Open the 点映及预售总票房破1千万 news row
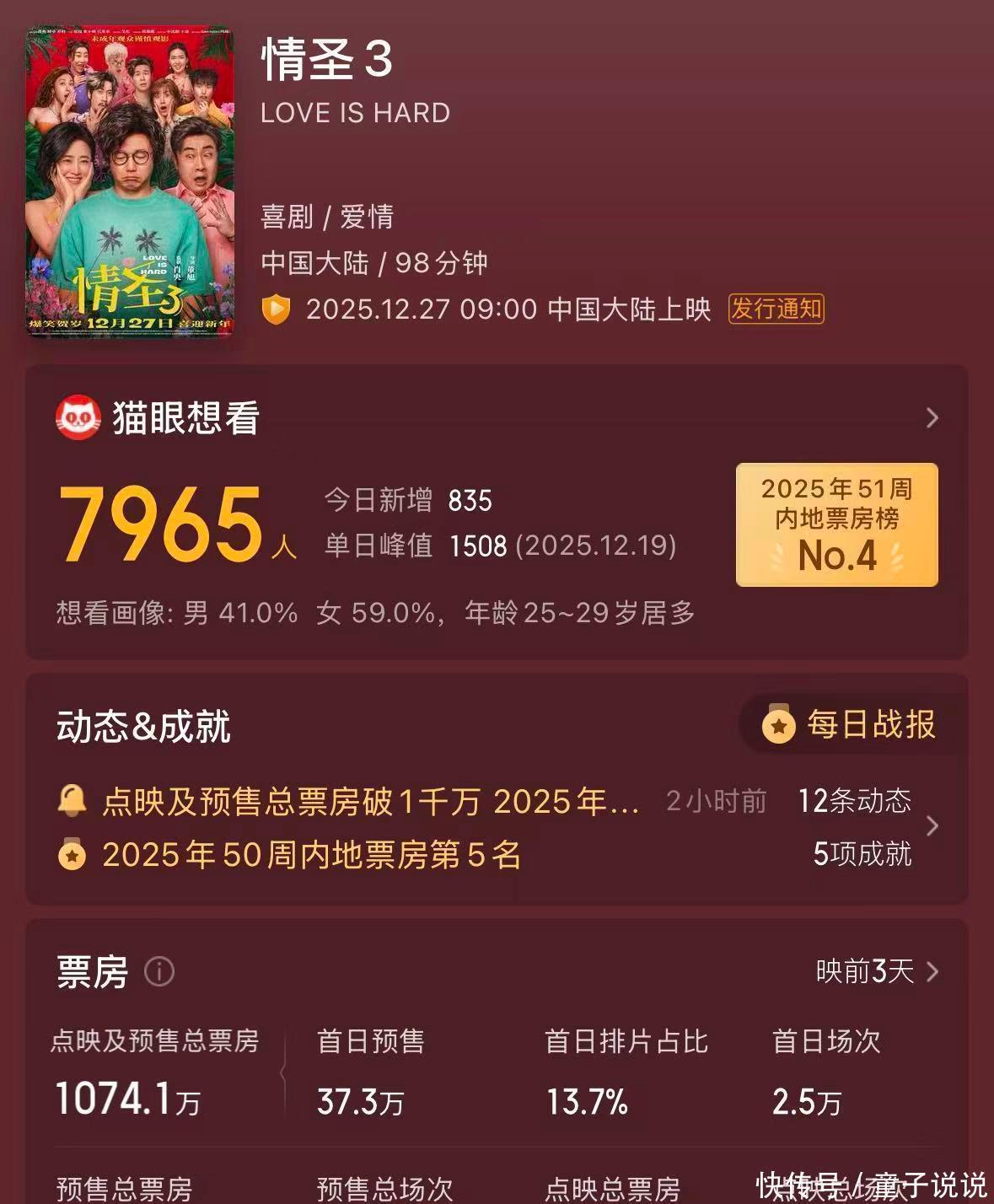994x1204 pixels. (371, 802)
